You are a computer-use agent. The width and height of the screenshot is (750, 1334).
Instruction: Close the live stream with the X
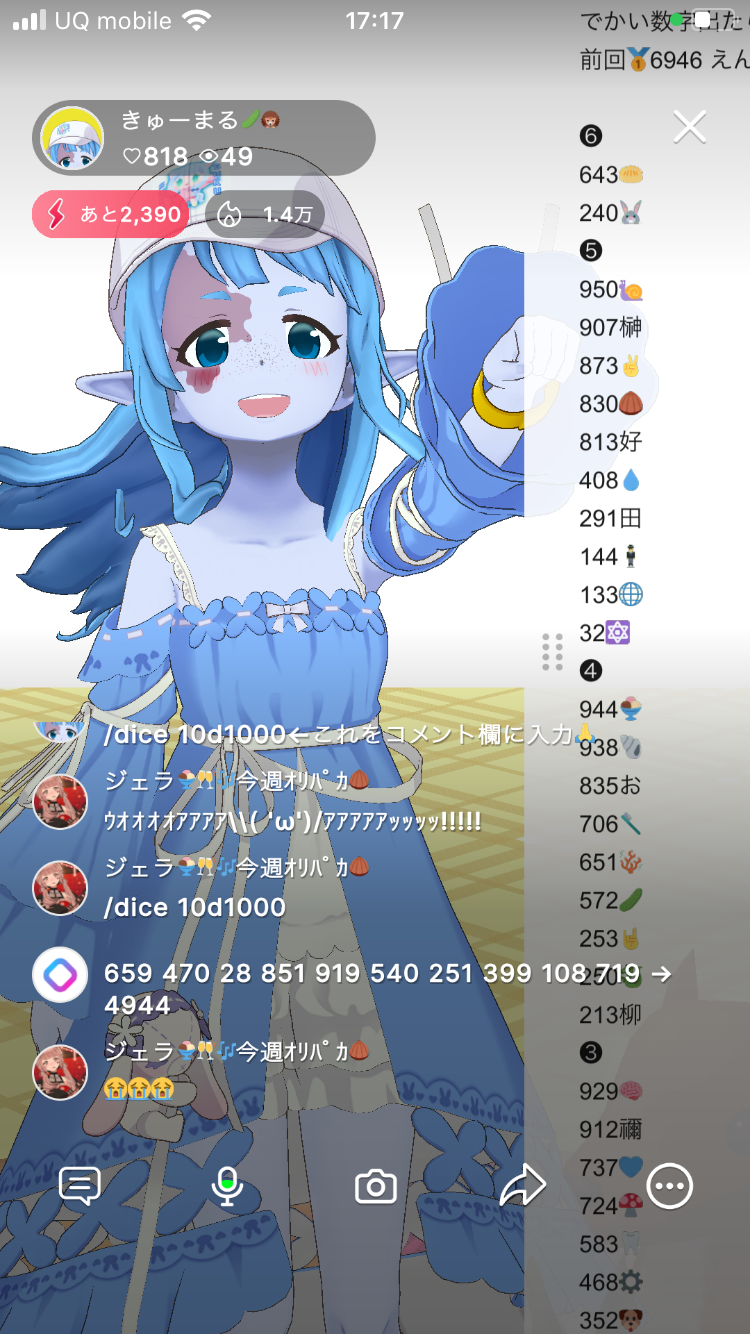pyautogui.click(x=690, y=127)
